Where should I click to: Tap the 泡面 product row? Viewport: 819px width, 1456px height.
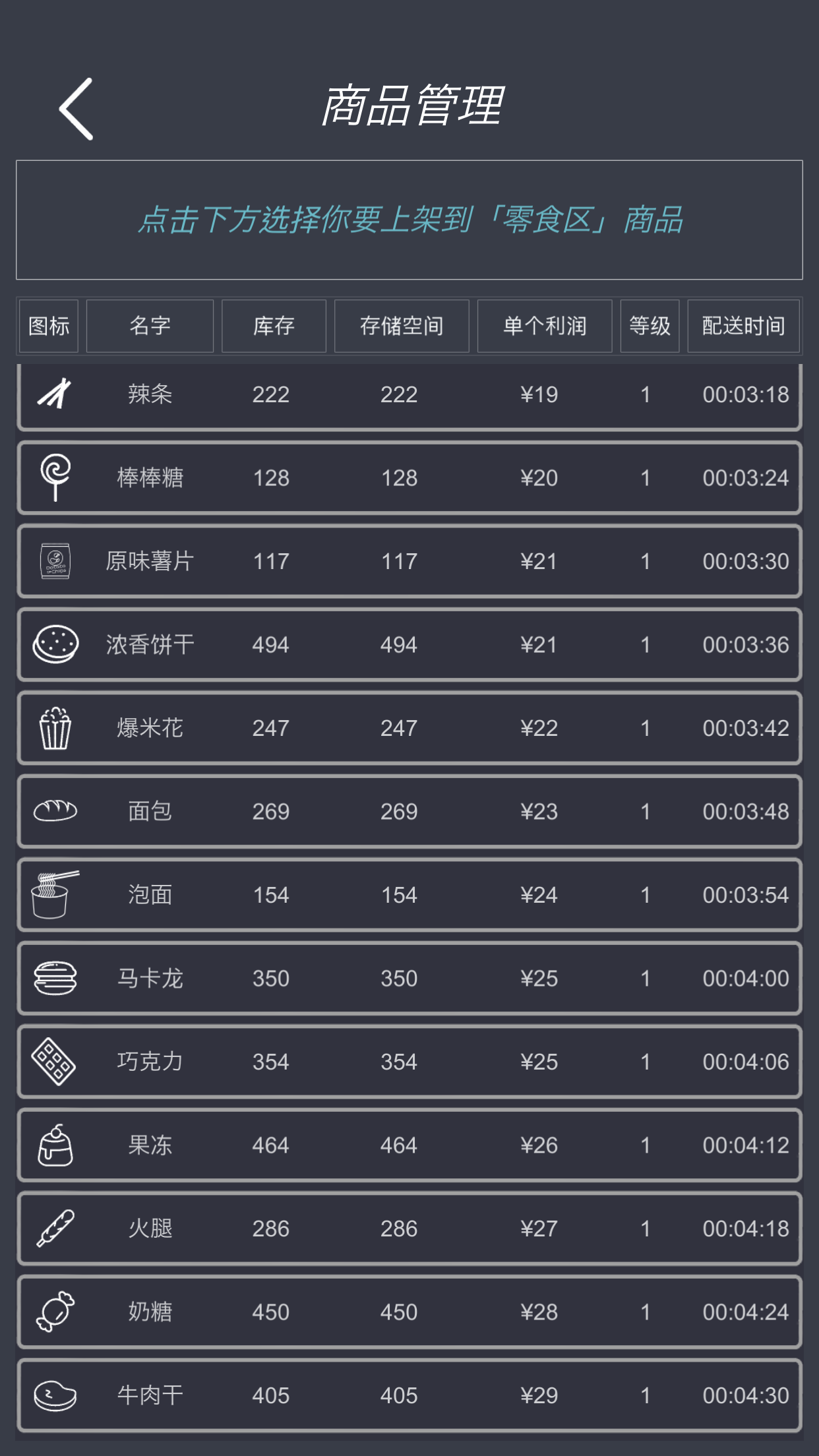(409, 895)
